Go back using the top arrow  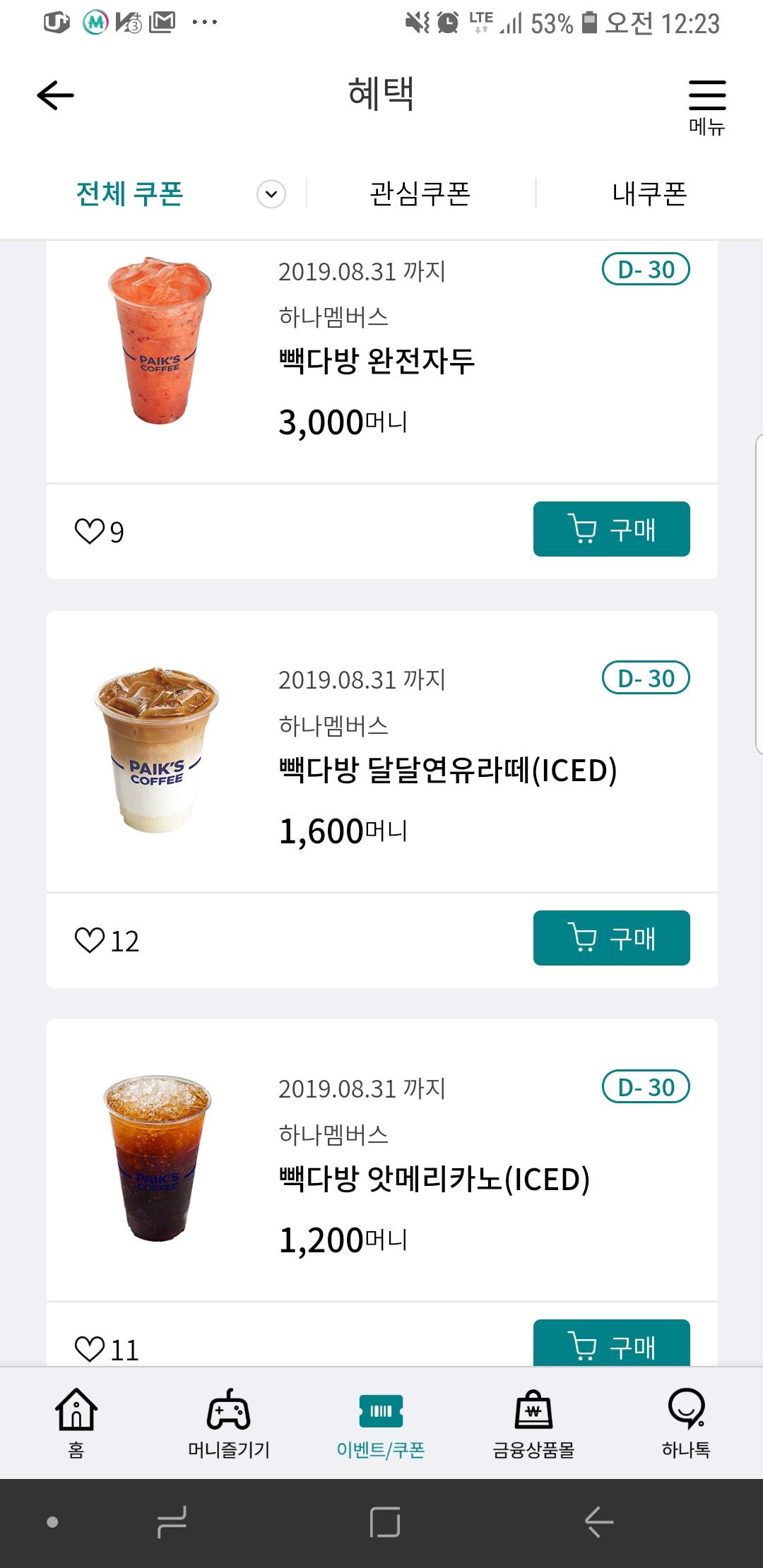tap(55, 95)
